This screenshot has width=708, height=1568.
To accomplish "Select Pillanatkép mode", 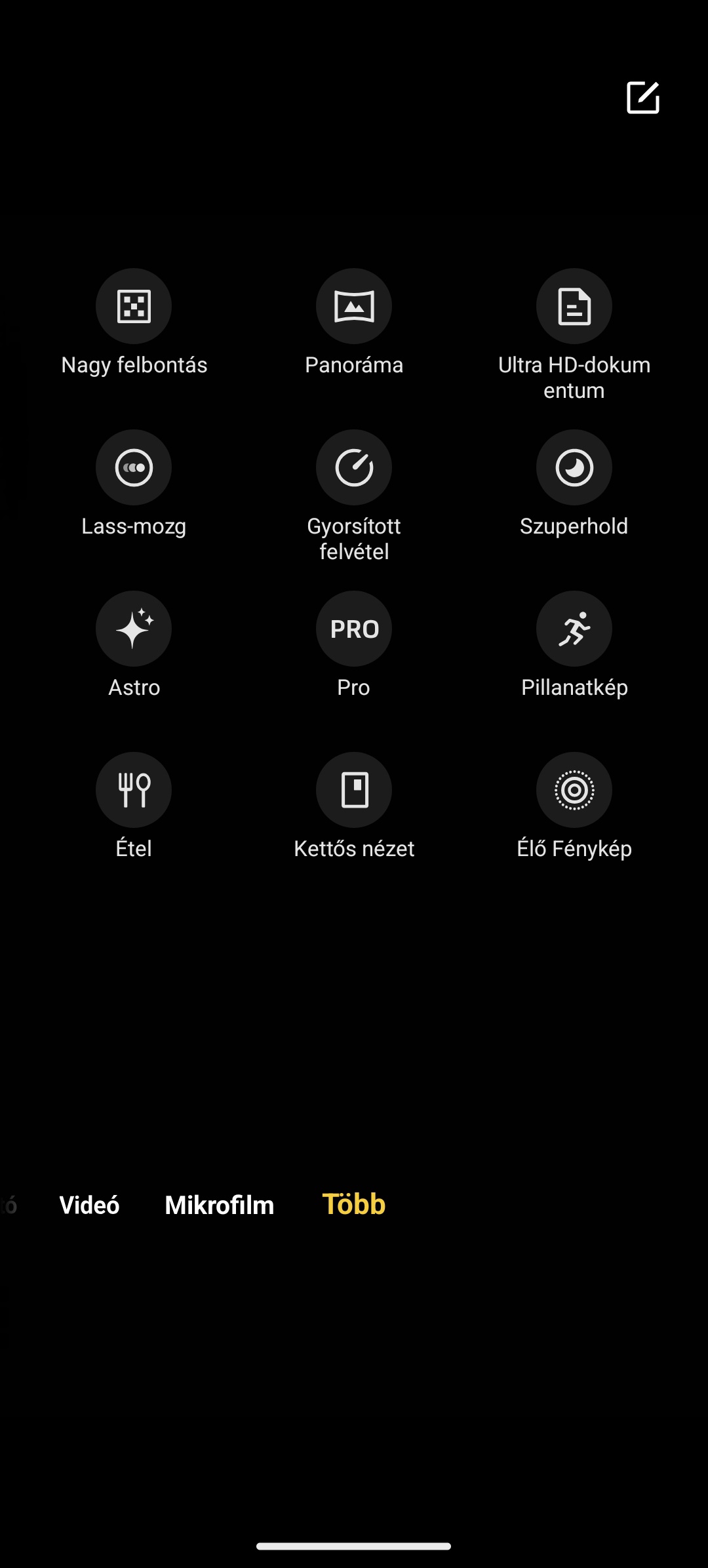I will click(574, 629).
